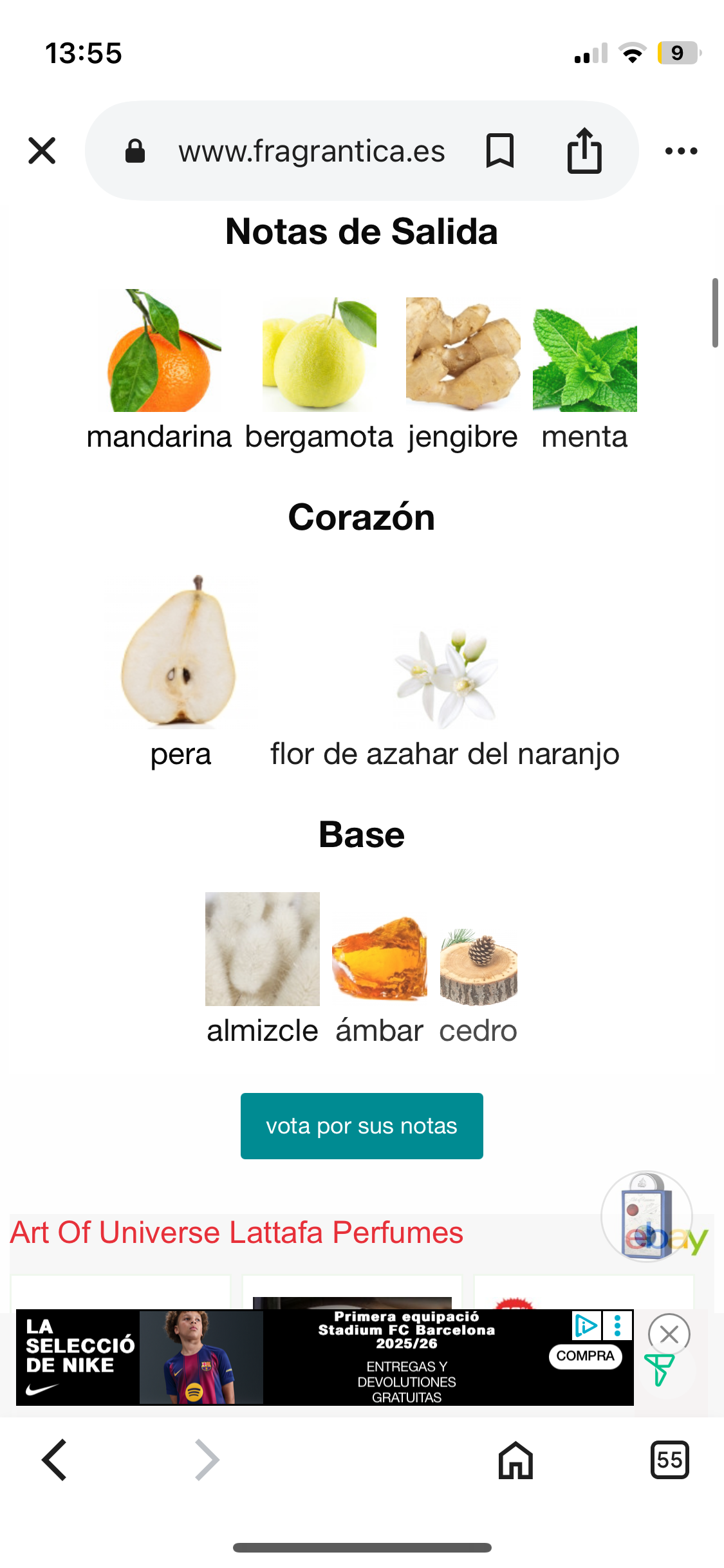Bookmark this page
Image resolution: width=724 pixels, height=1568 pixels.
(x=499, y=151)
